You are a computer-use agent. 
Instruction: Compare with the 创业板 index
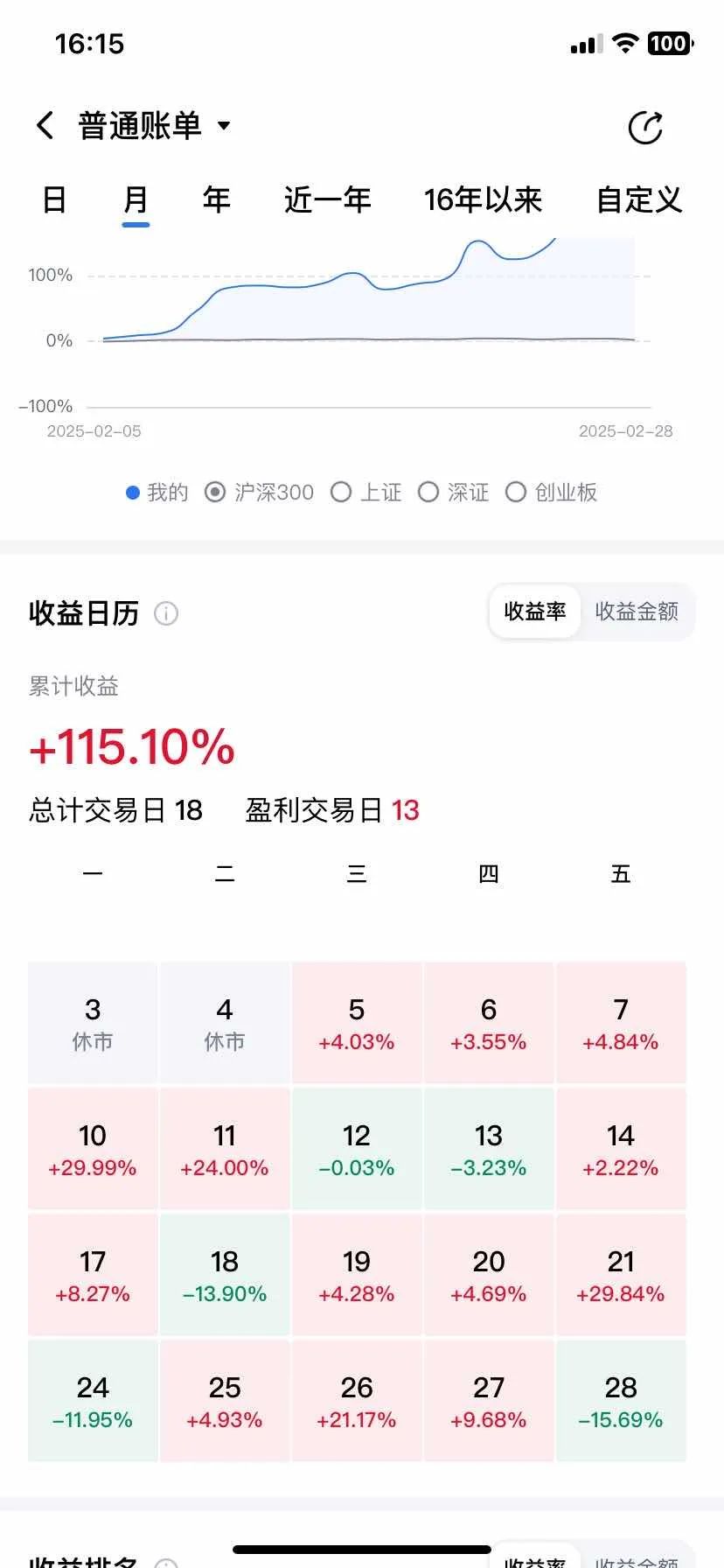click(x=516, y=493)
